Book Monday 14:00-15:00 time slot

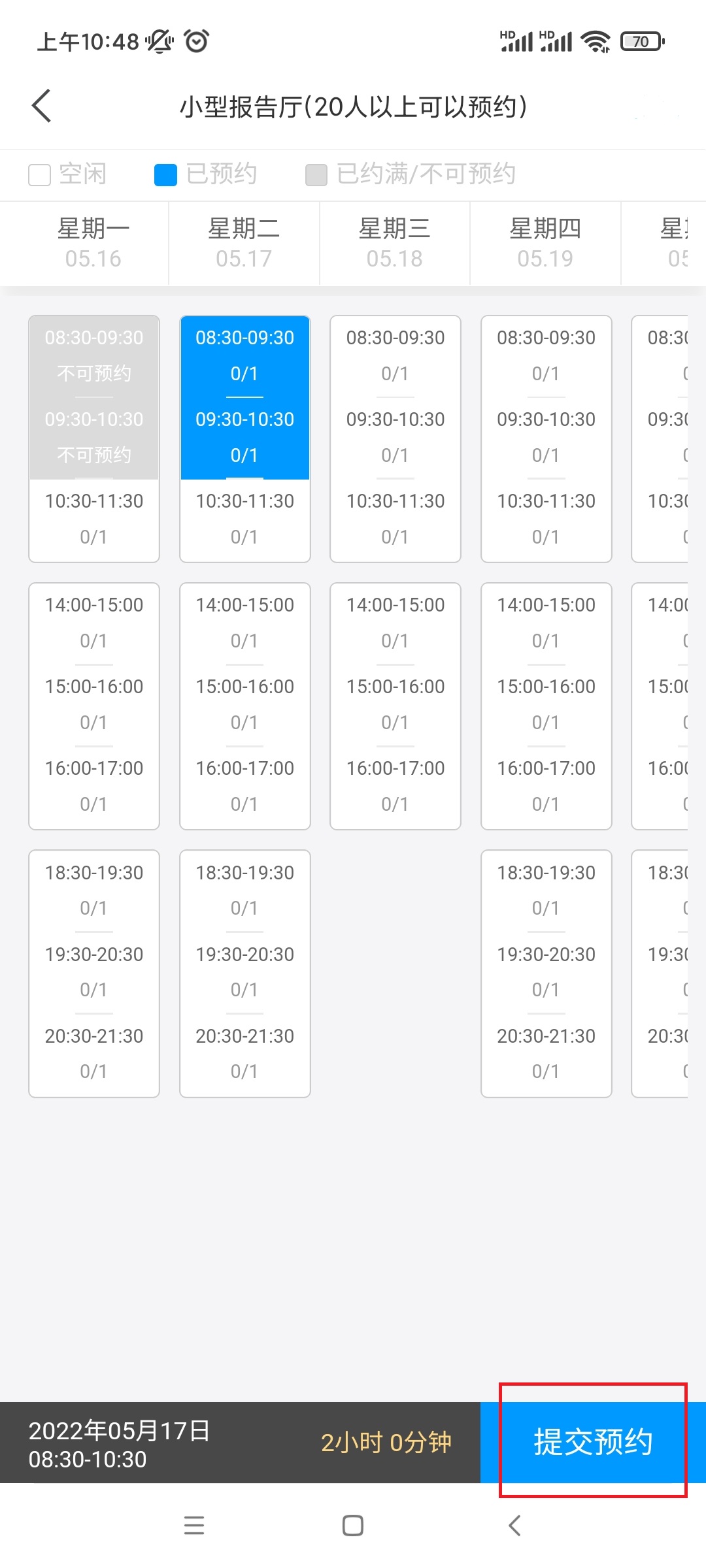pos(94,622)
